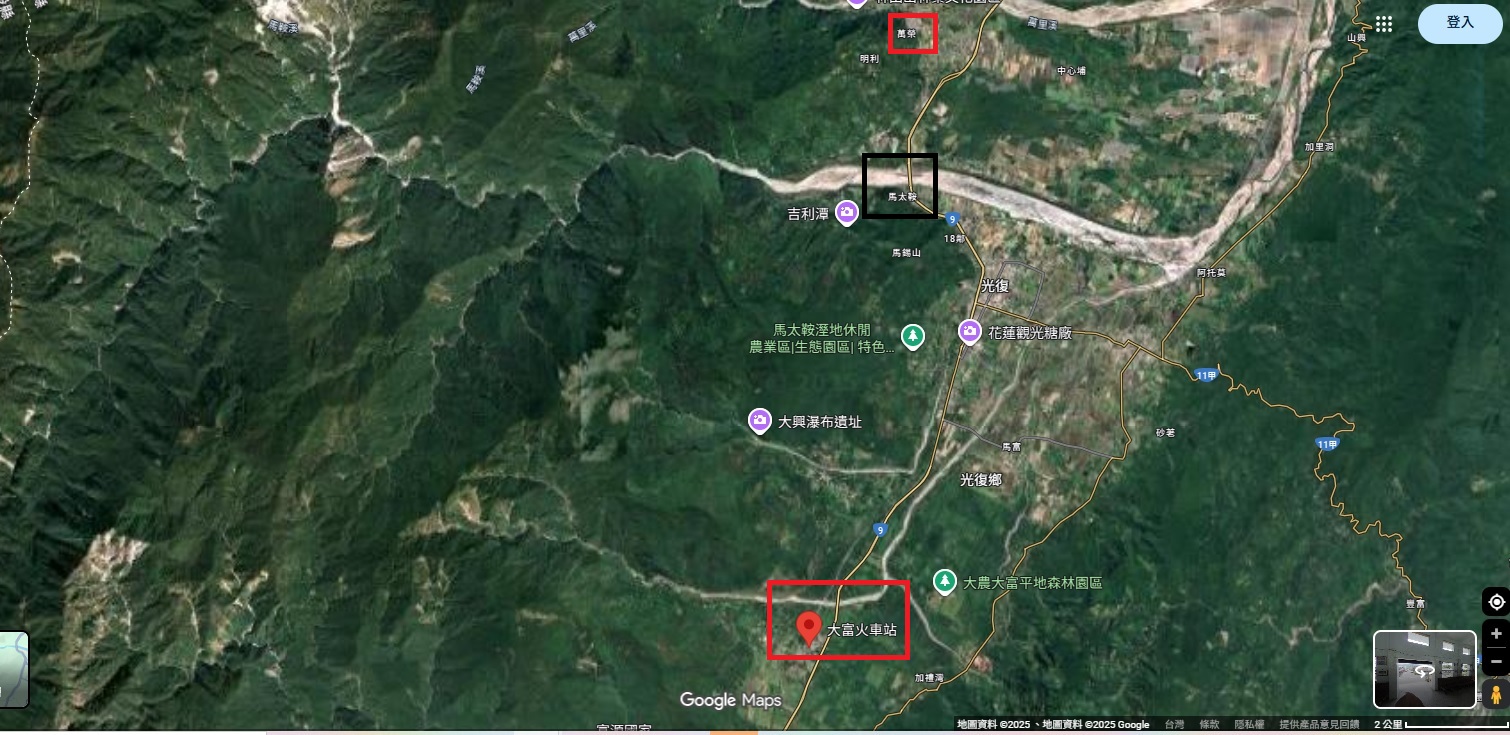Open the 台灣 region link

click(1173, 724)
